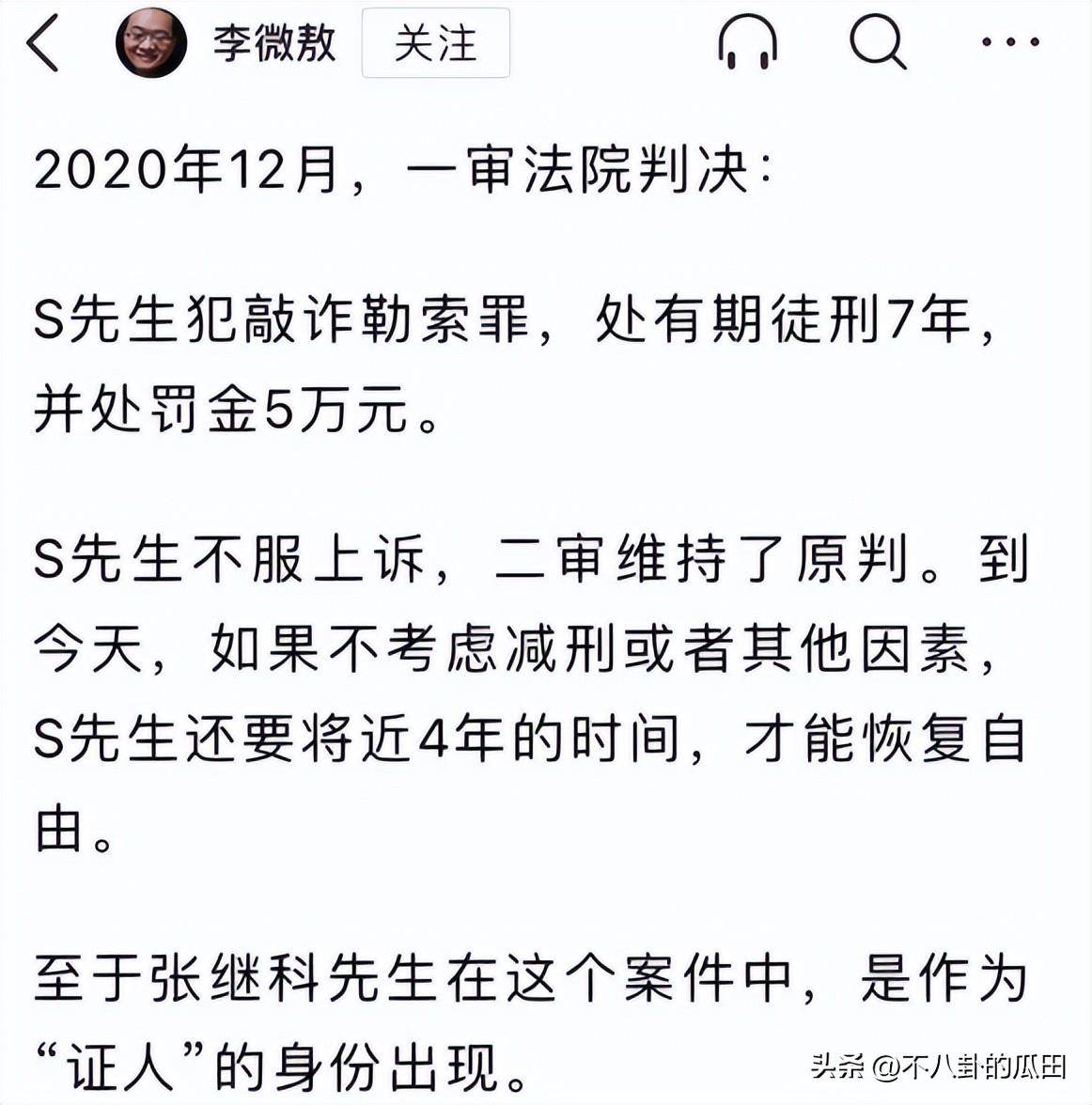Follow the author with the 关注 button
The width and height of the screenshot is (1092, 1105).
pyautogui.click(x=435, y=43)
